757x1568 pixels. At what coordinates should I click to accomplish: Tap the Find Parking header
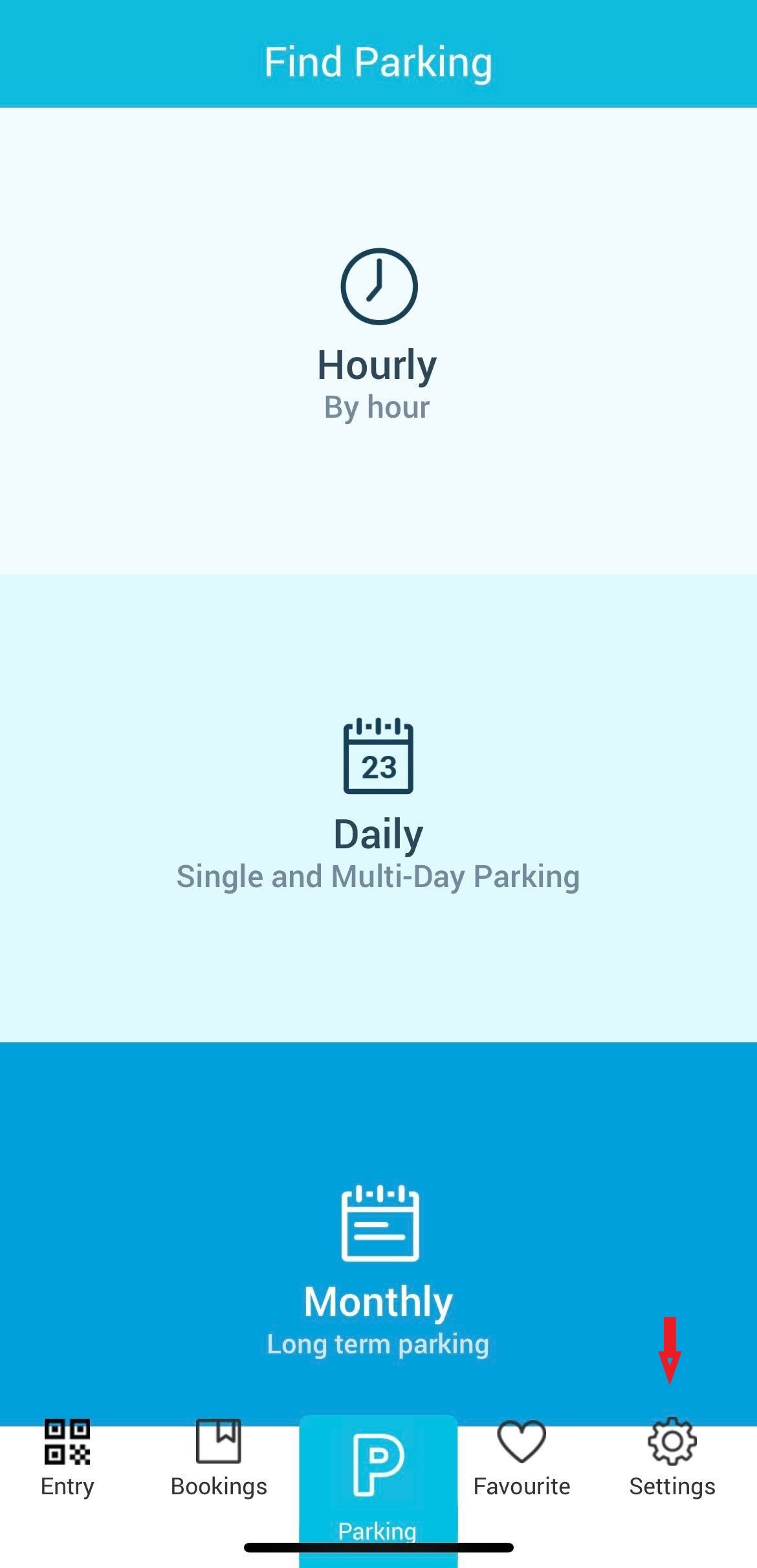[378, 62]
